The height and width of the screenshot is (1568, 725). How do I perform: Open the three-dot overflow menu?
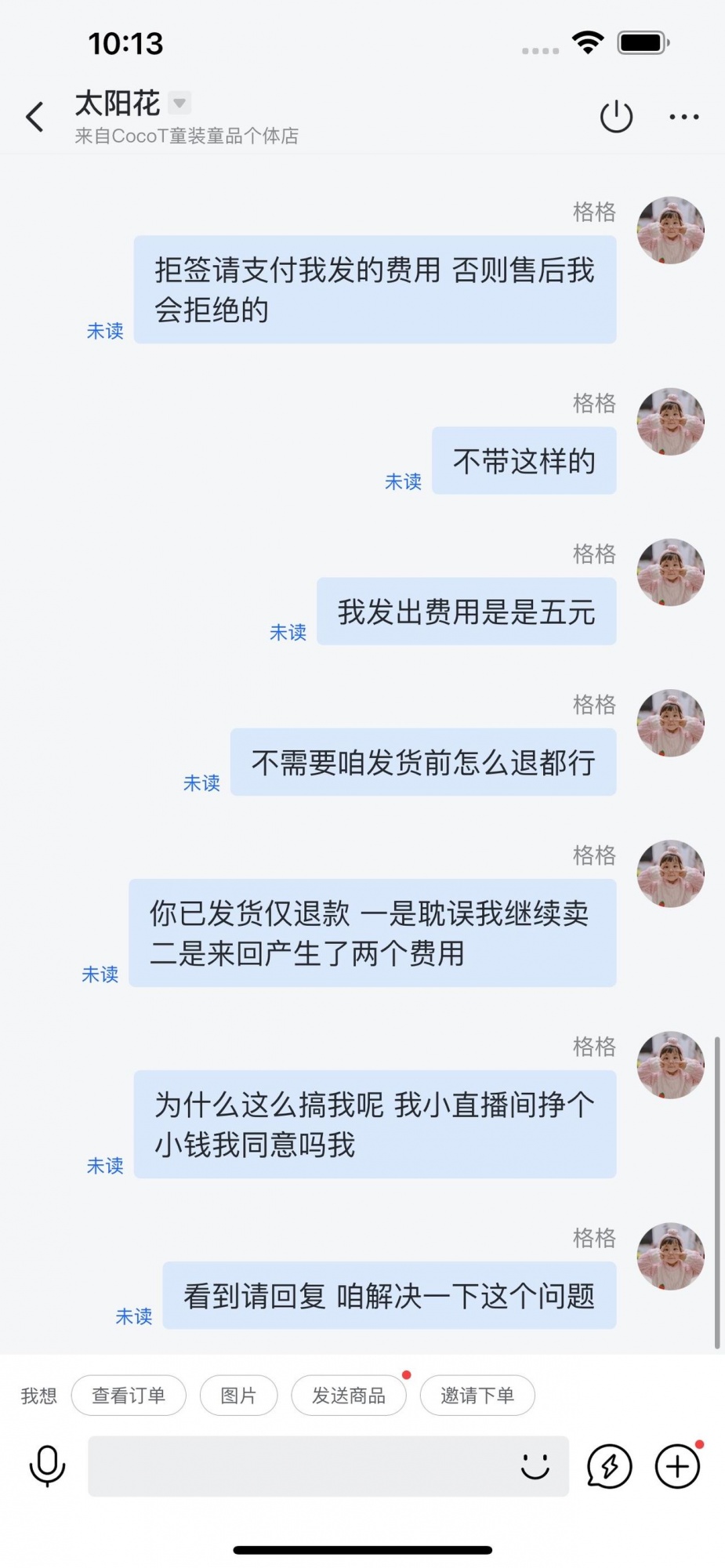683,117
